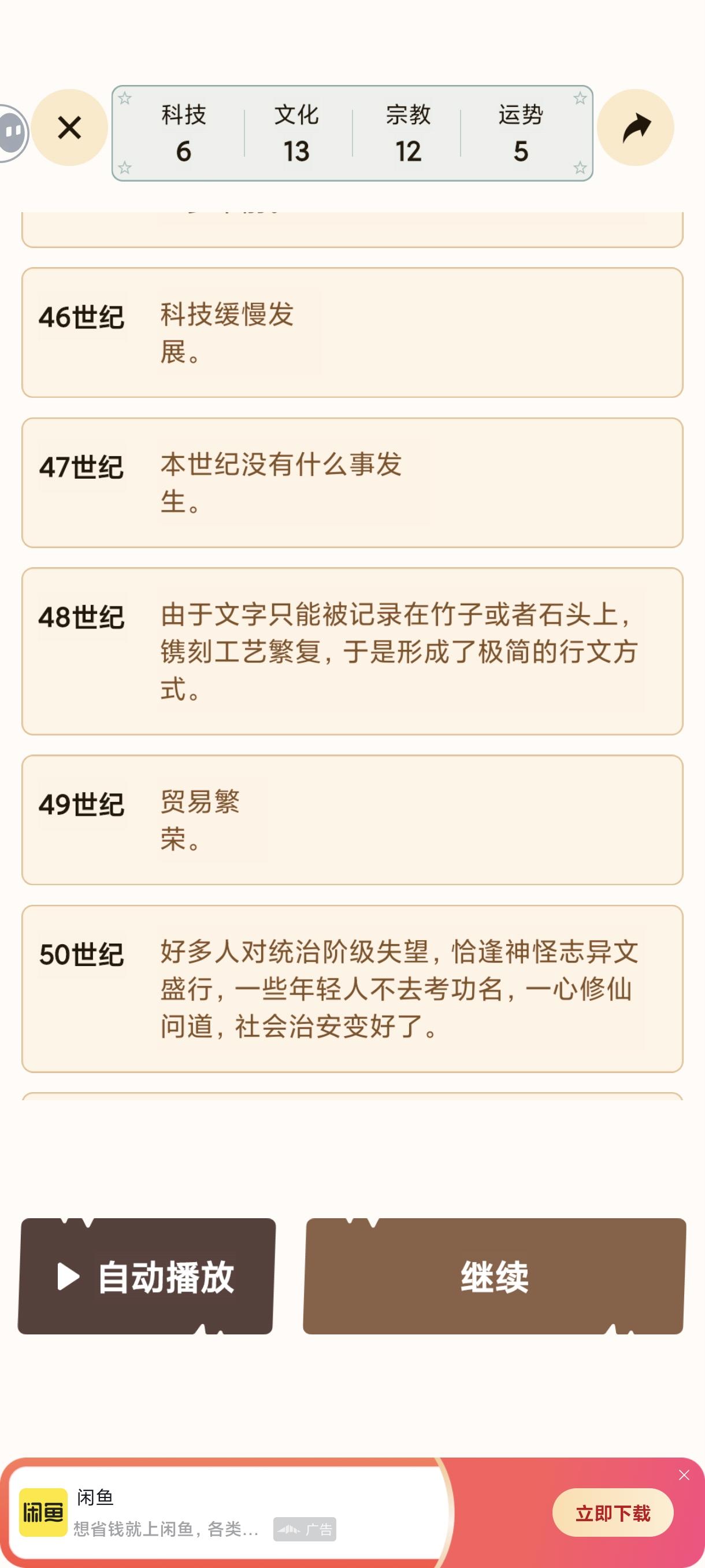Screen dimensions: 705x1568
Task: Toggle the 运势 stat display
Action: point(521,134)
